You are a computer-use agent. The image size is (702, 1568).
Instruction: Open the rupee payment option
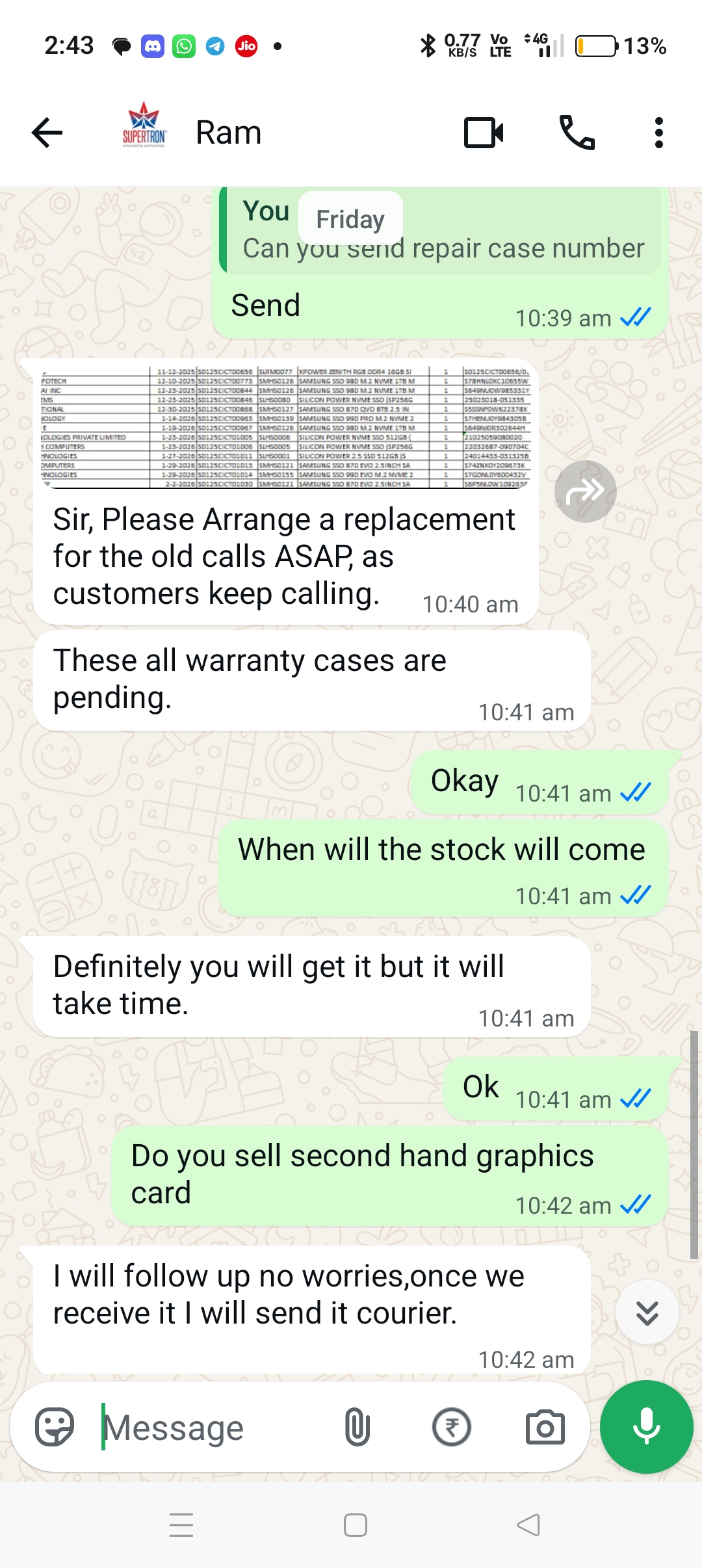pos(451,1427)
